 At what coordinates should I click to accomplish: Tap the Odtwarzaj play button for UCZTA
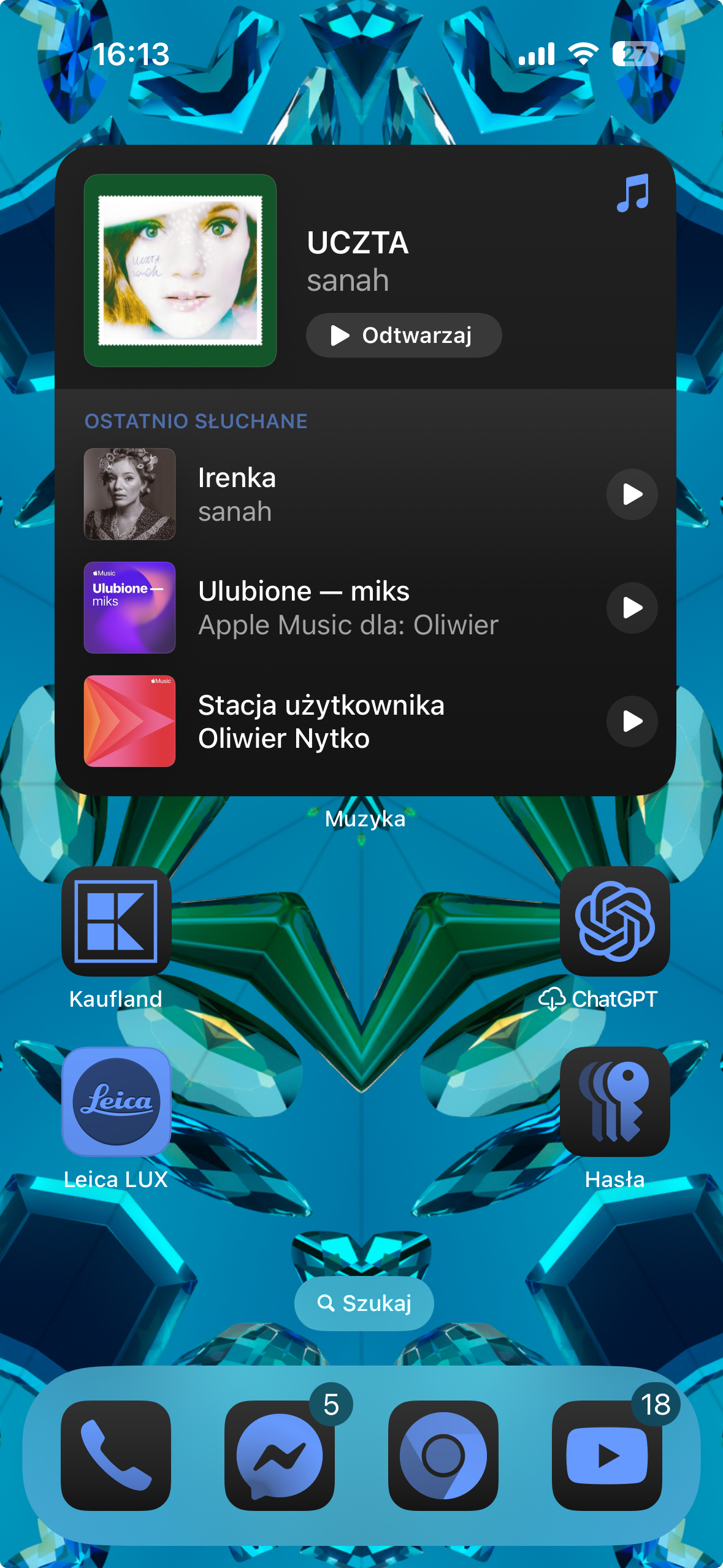[404, 336]
